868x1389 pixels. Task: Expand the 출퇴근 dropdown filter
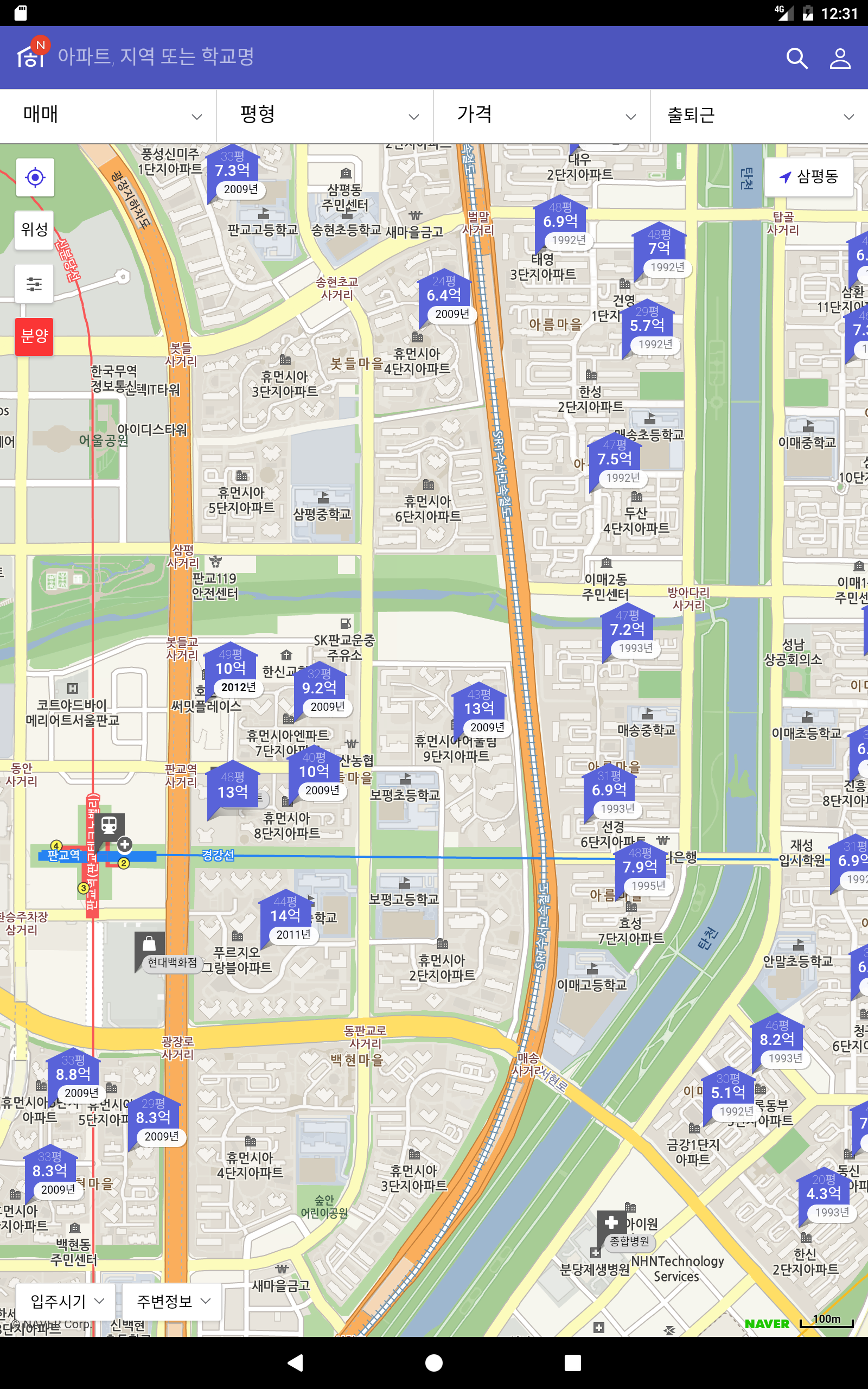[759, 116]
